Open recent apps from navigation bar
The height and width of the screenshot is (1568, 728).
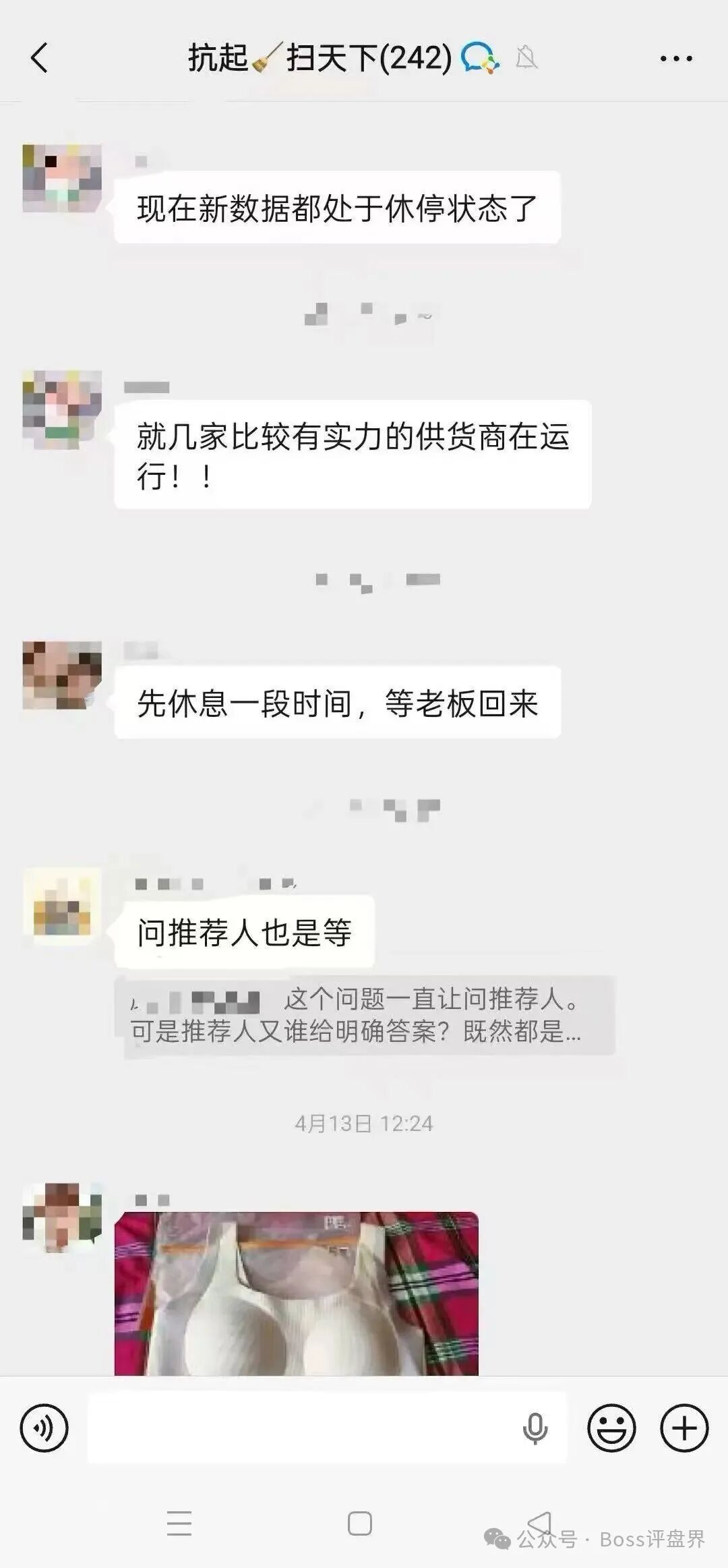(179, 1523)
